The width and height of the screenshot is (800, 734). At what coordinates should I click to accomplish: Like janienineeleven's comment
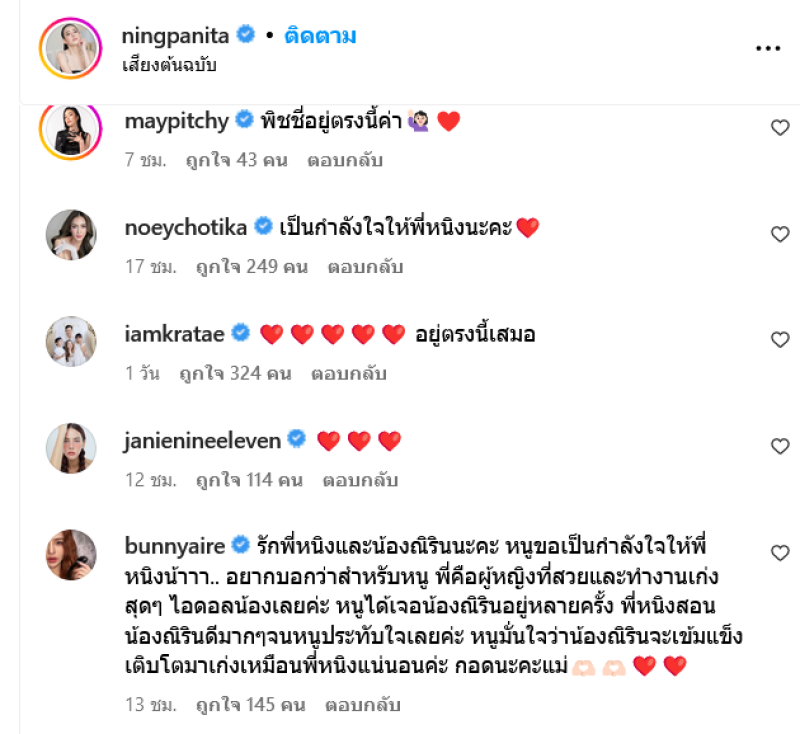tap(780, 446)
